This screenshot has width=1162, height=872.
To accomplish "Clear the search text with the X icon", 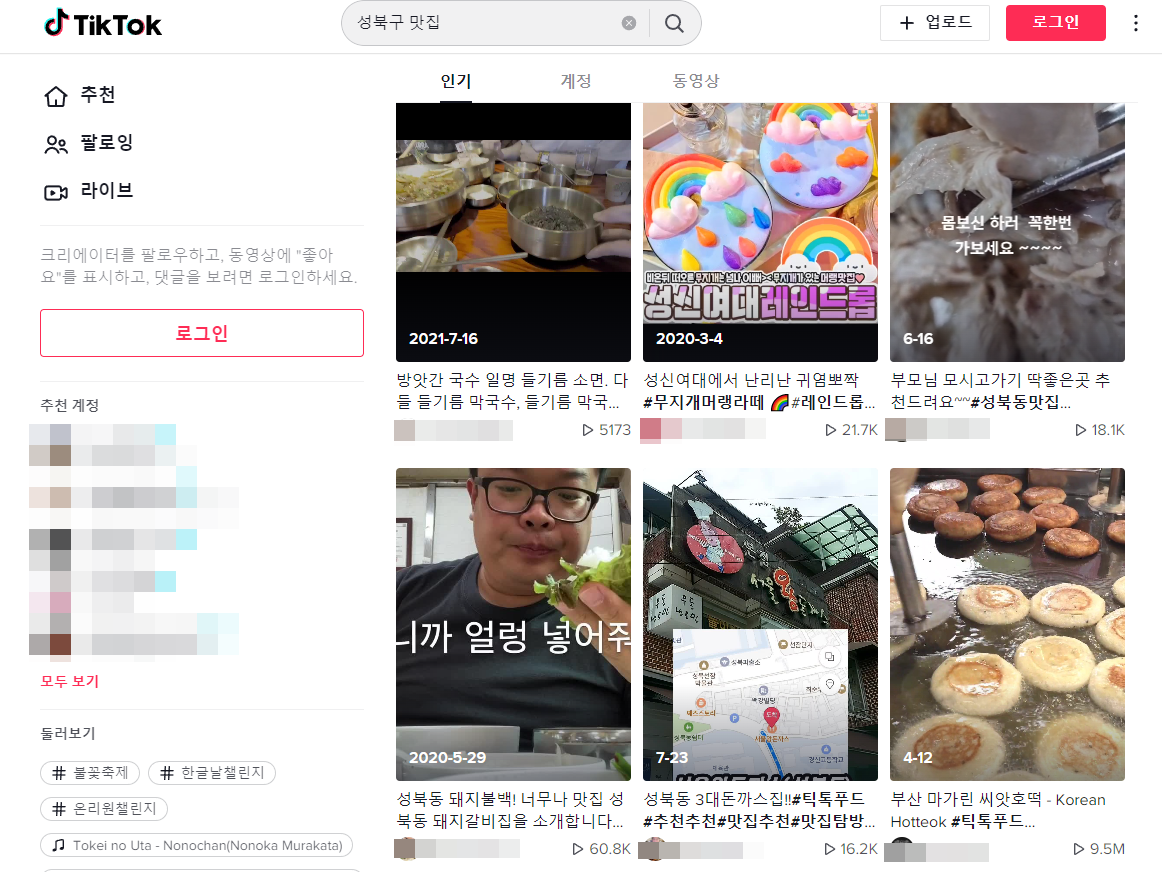I will tap(629, 23).
